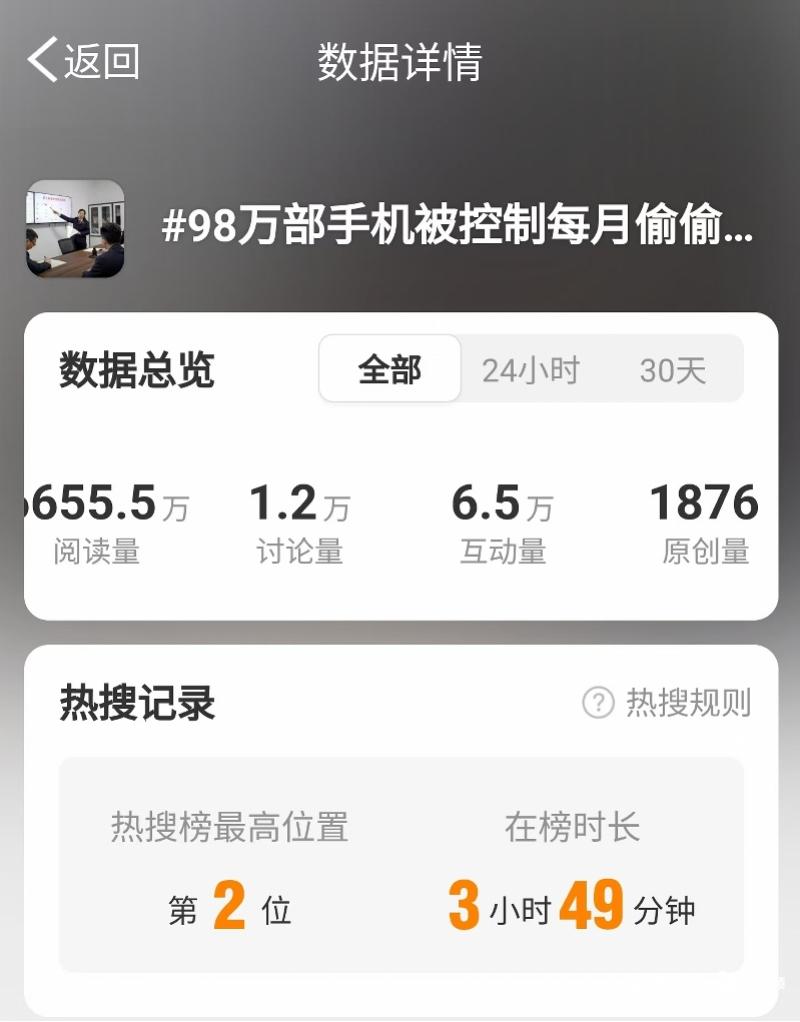Switch to the 24小时 tab
This screenshot has width=800, height=1022.
click(531, 369)
